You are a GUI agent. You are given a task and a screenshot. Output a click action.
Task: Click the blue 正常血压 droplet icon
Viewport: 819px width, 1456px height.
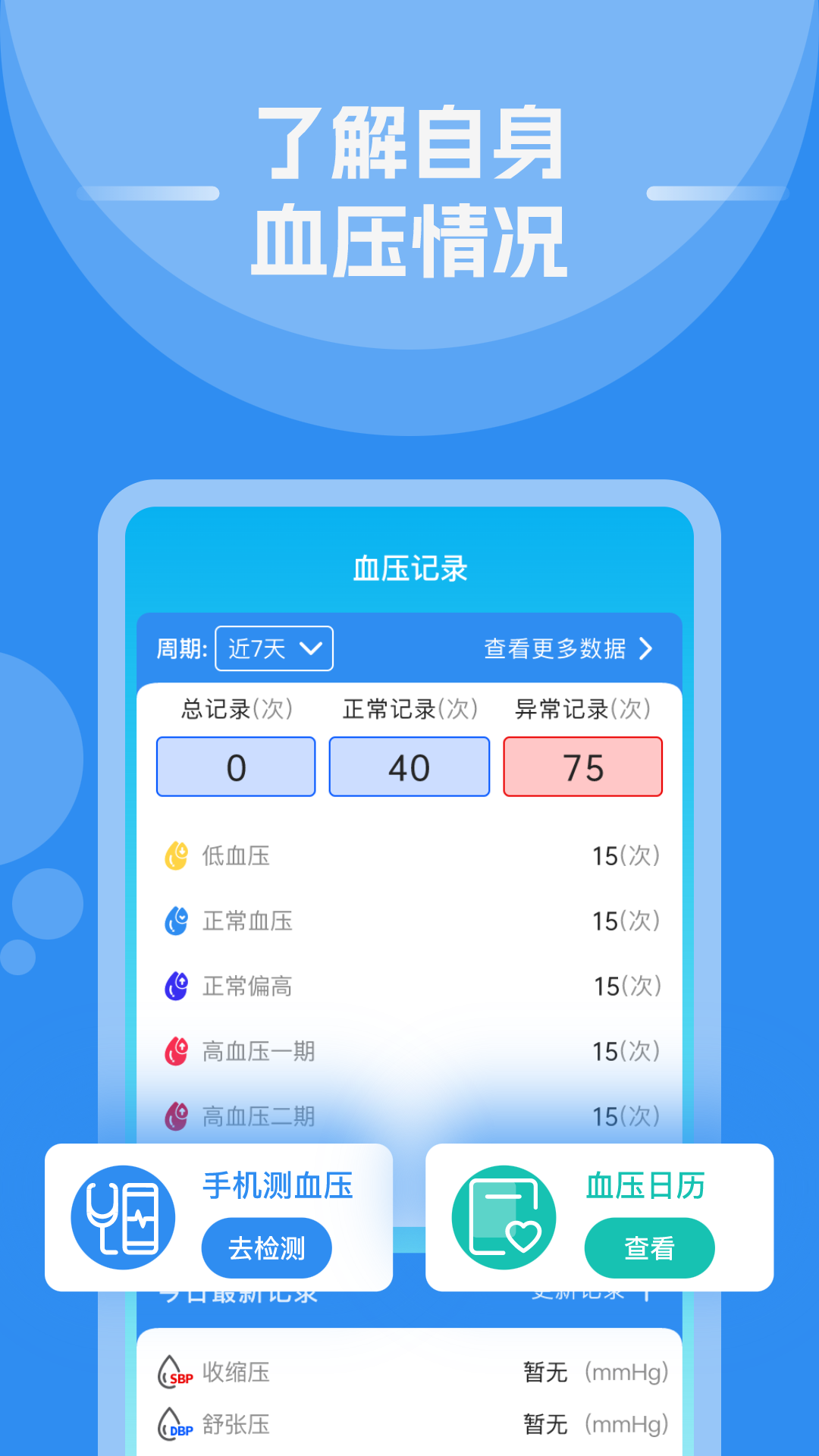coord(177,921)
